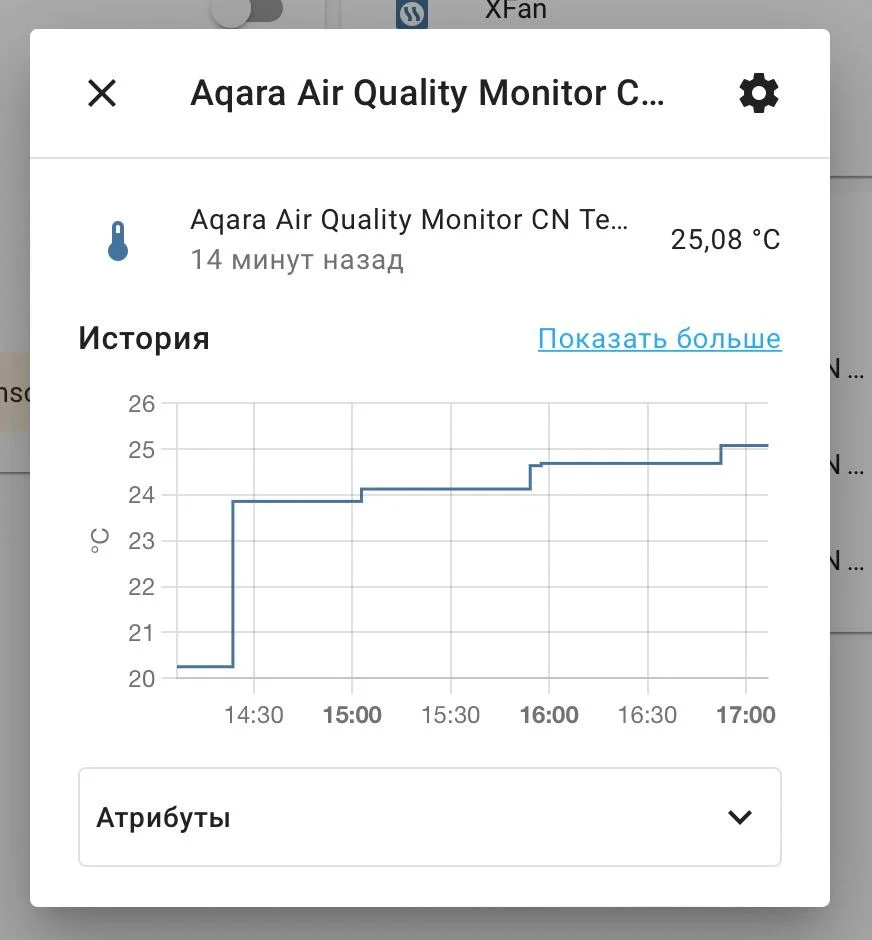The image size is (872, 940).
Task: Open entity settings via the gear icon
Action: pos(758,94)
